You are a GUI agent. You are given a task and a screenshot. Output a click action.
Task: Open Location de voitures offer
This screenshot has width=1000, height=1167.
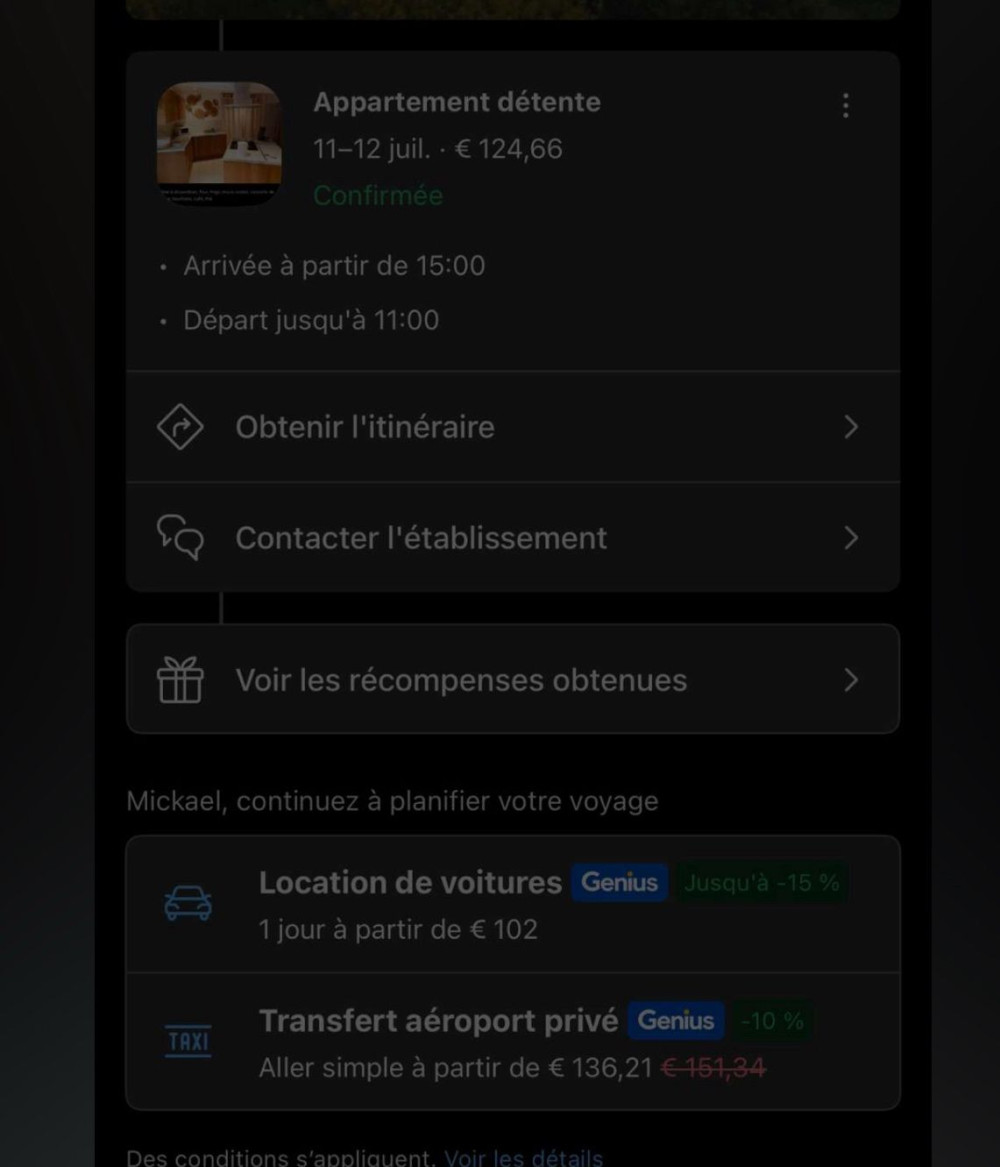(x=512, y=905)
